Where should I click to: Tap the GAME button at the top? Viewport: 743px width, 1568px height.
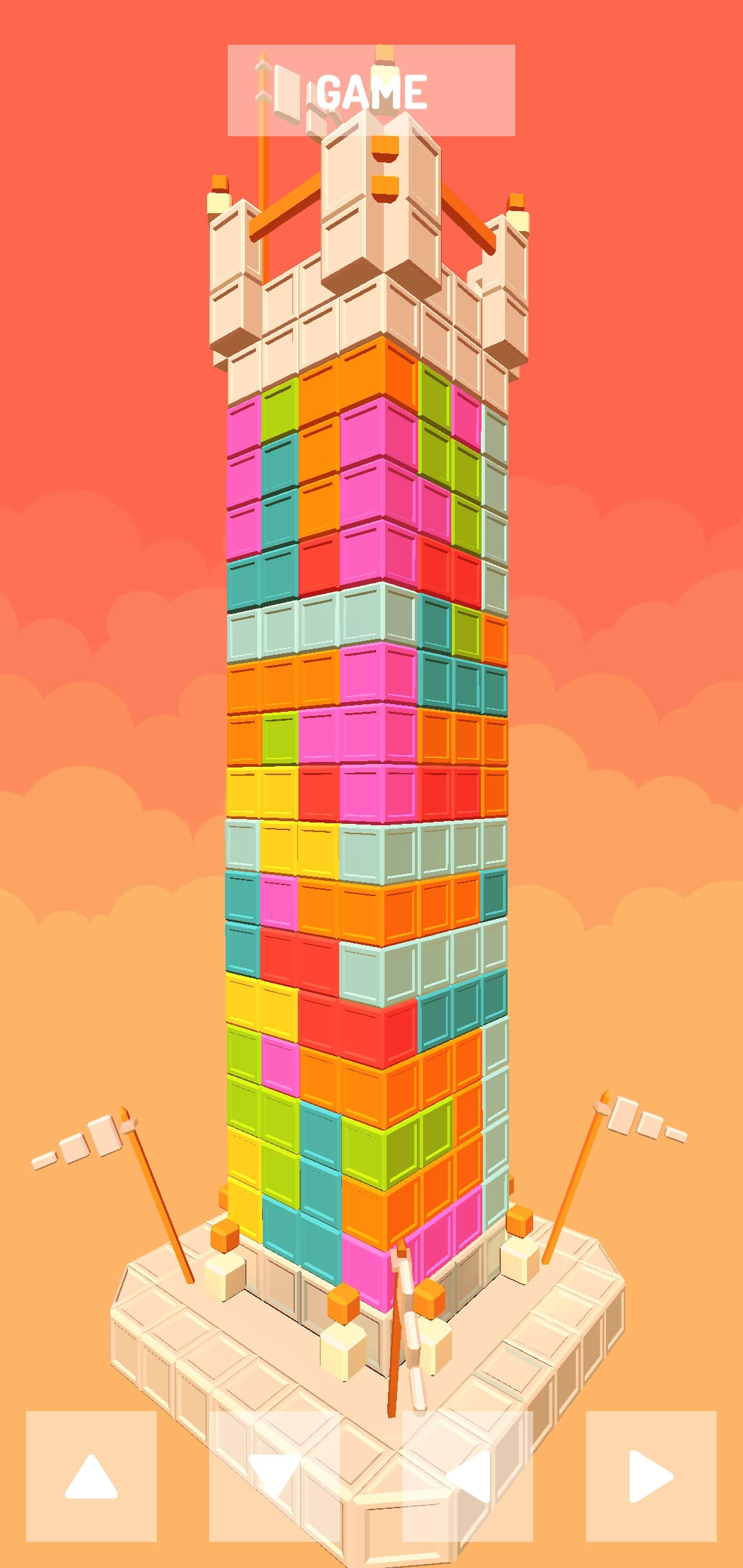[371, 91]
